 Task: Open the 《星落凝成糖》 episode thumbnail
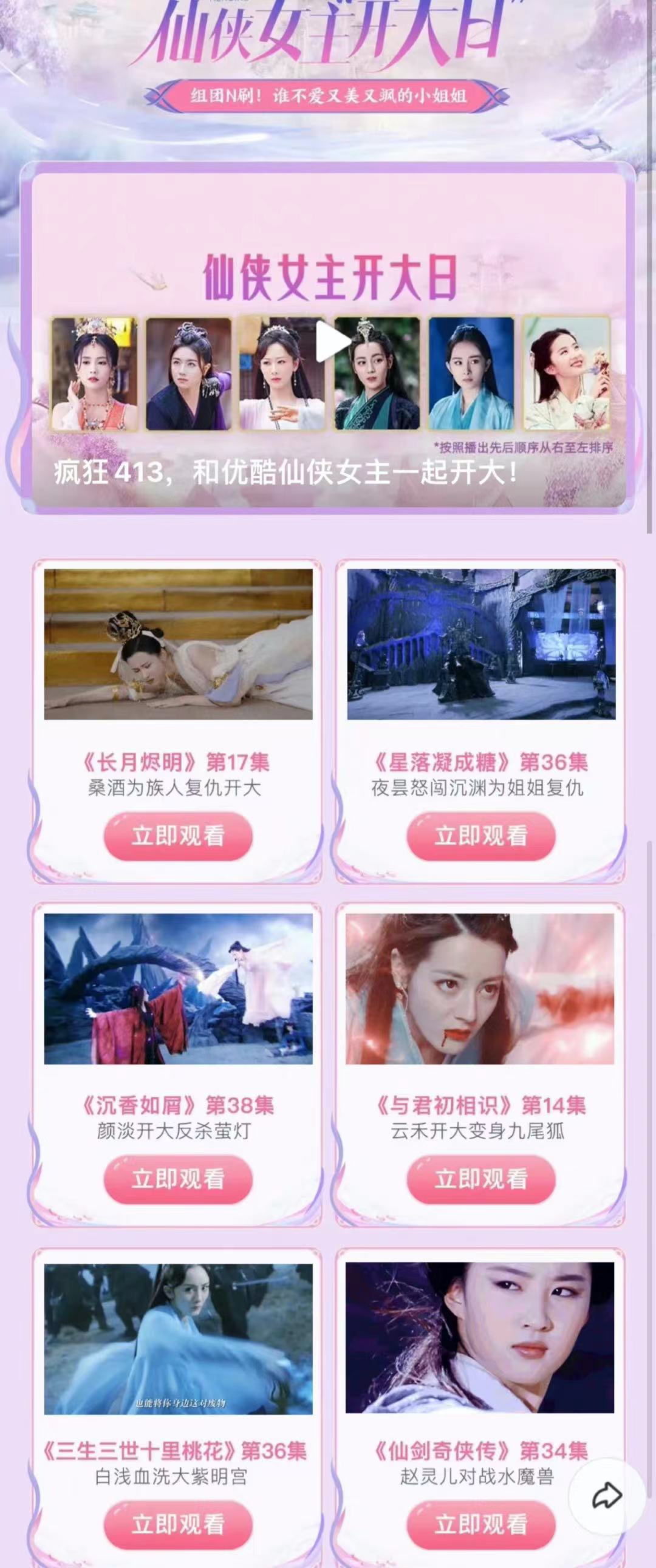[480, 644]
